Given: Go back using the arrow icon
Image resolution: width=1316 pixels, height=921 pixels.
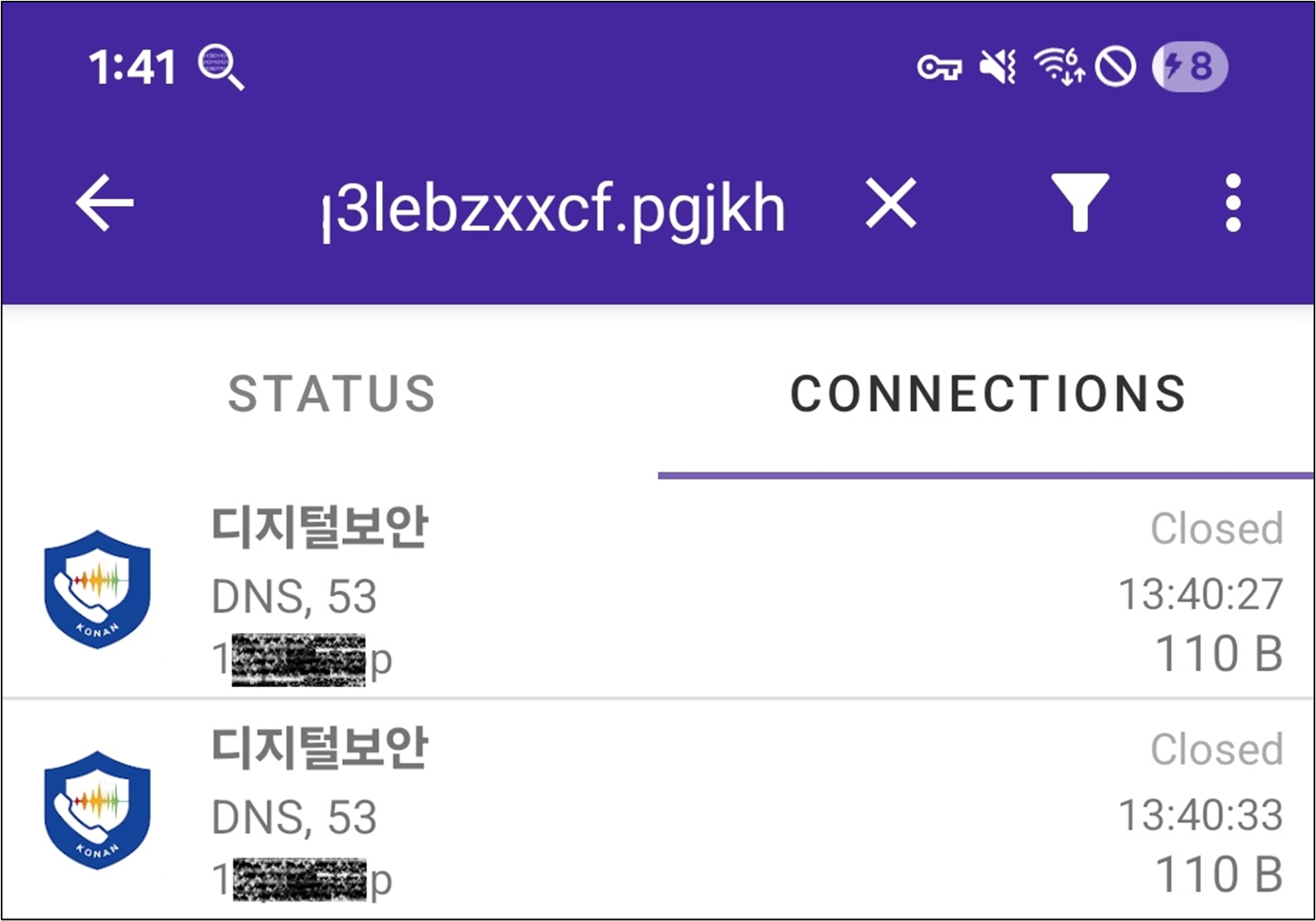Looking at the screenshot, I should (x=105, y=203).
